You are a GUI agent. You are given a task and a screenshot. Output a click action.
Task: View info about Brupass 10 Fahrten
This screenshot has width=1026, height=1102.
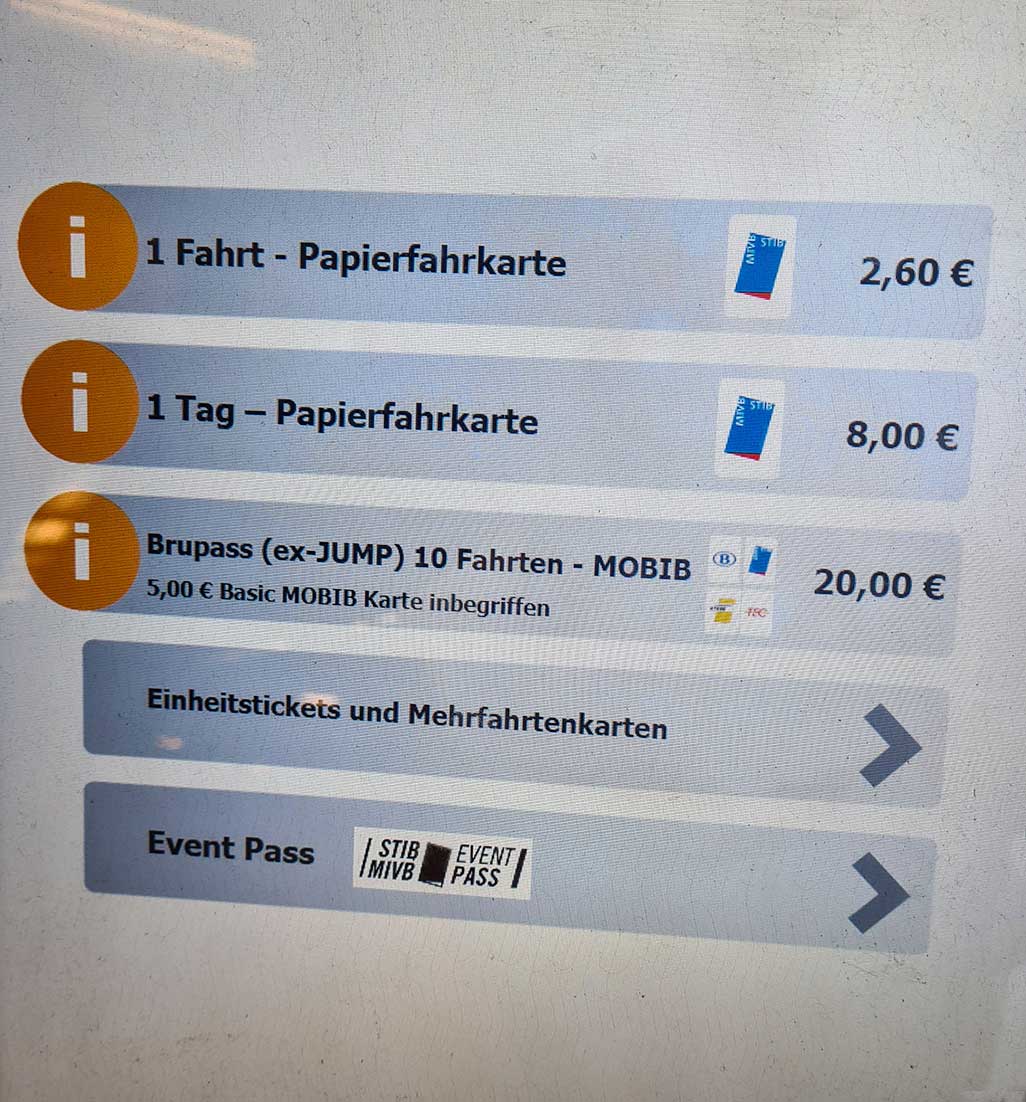coord(81,551)
